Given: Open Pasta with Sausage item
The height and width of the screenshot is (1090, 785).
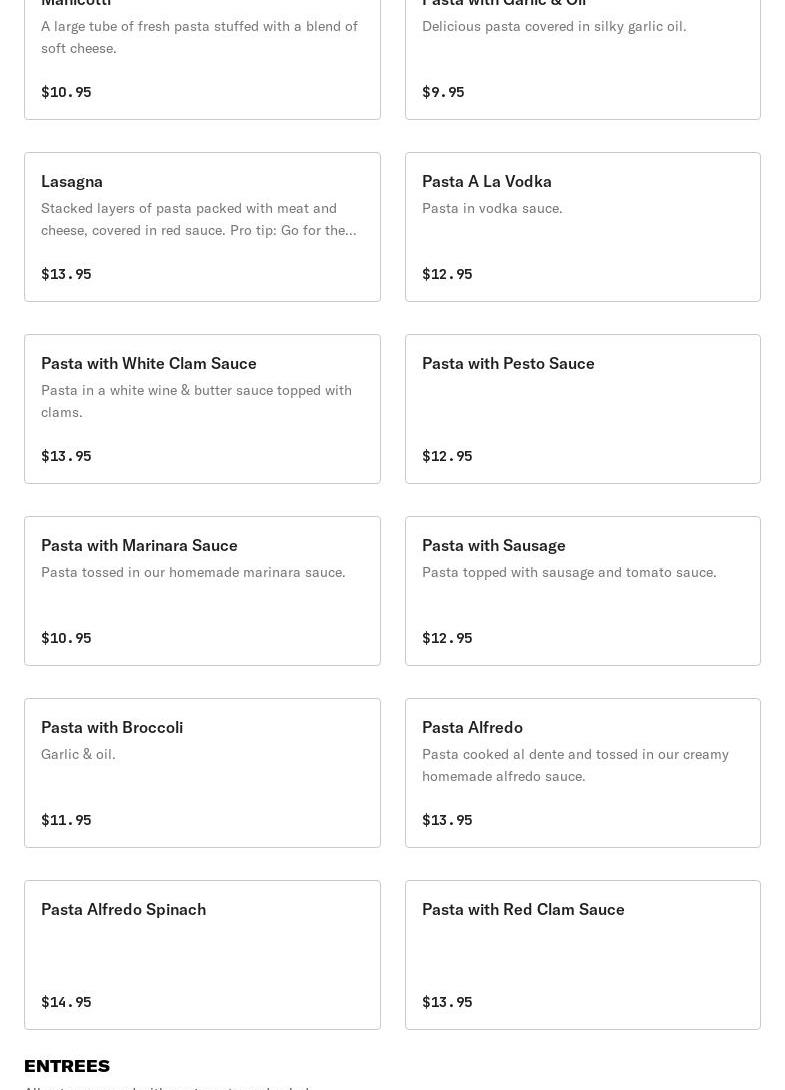Looking at the screenshot, I should [582, 591].
